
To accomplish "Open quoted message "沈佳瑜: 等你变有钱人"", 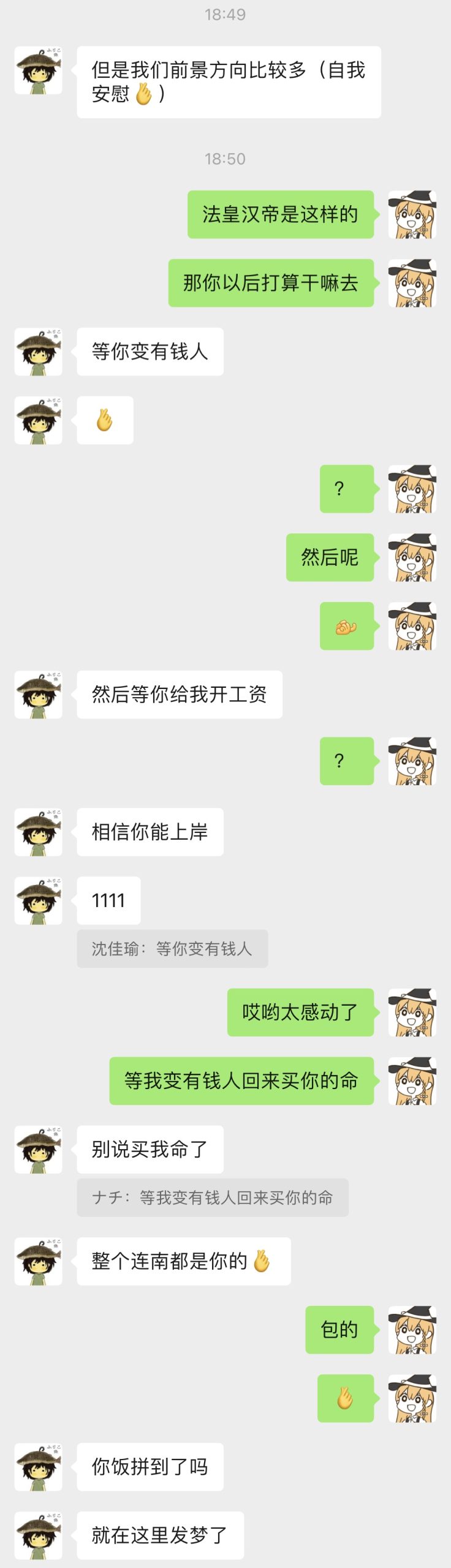I will (172, 949).
